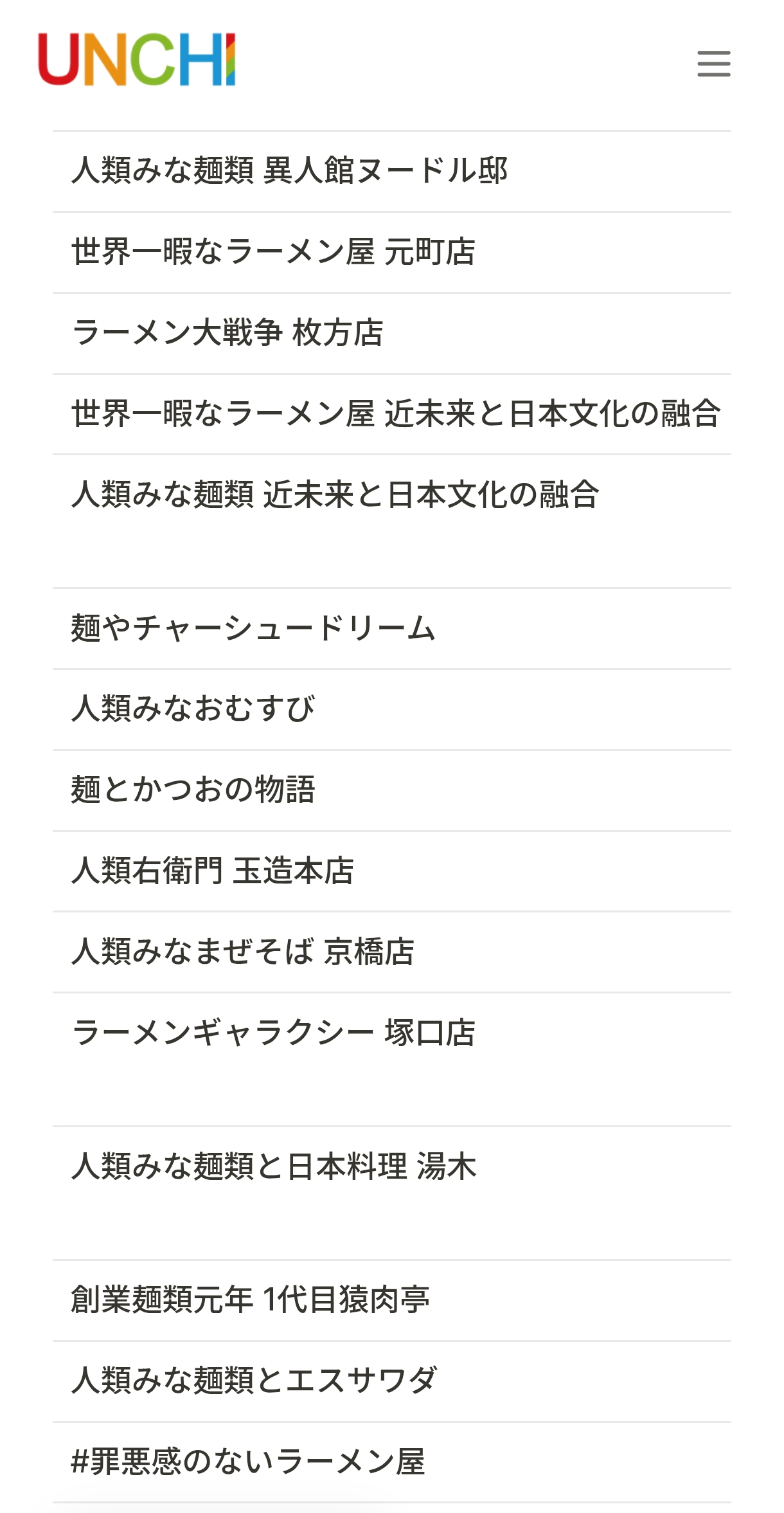Screen dimensions: 784x1513
Task: Select 世界一暇なラーメン屋 元町店
Action: click(273, 252)
